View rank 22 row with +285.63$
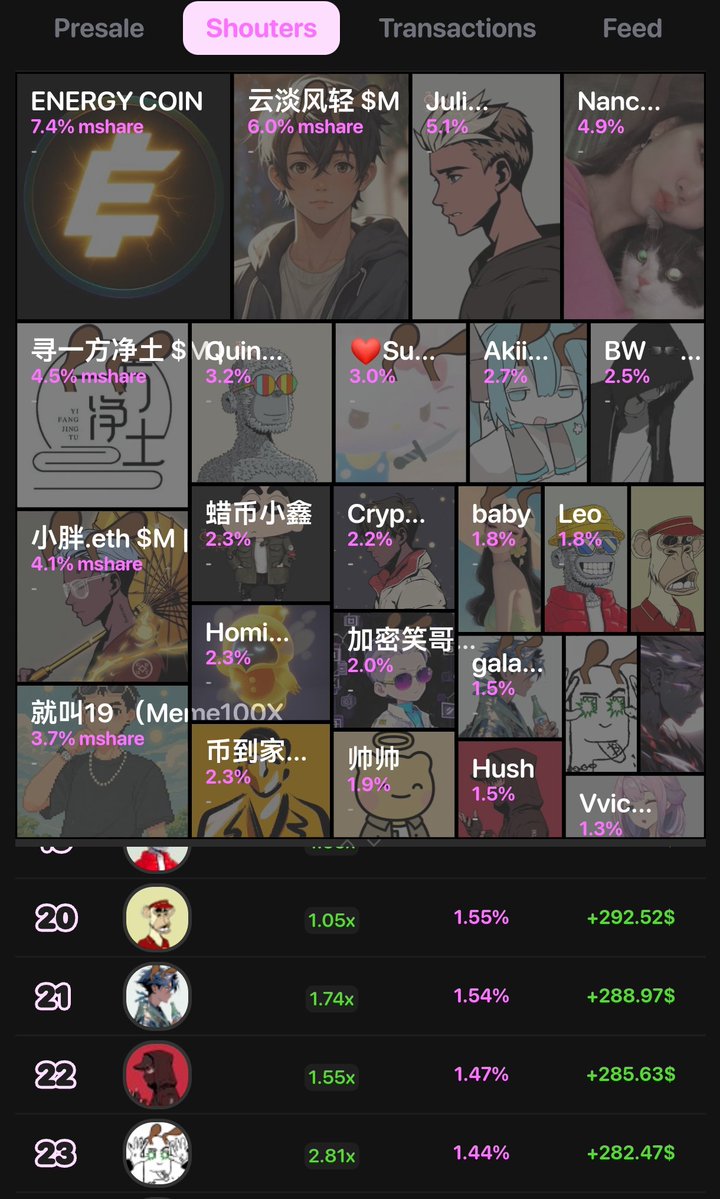The width and height of the screenshot is (720, 1199). pyautogui.click(x=360, y=1075)
